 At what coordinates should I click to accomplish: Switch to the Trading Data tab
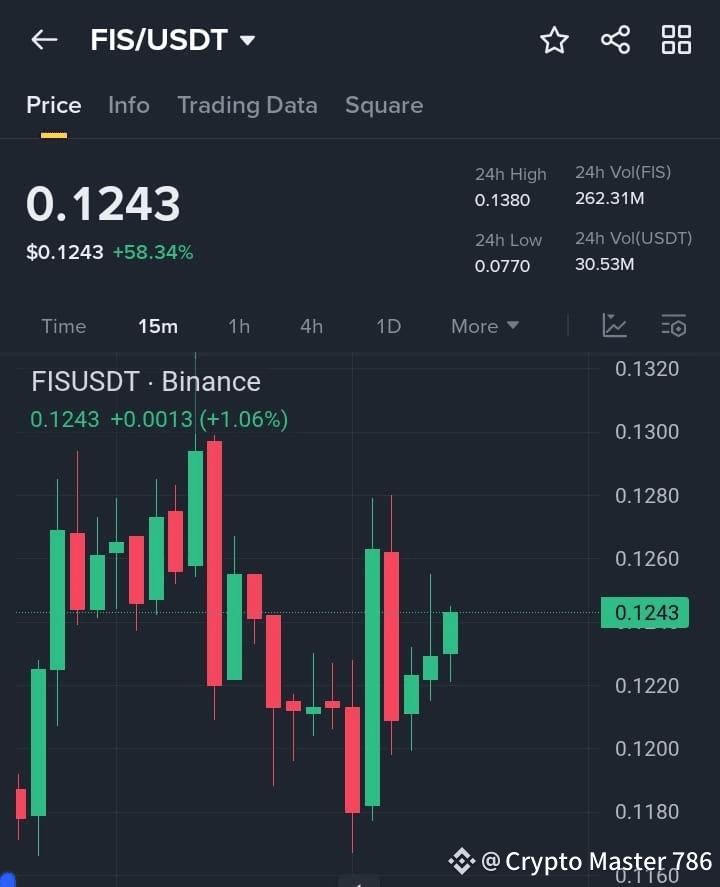[247, 105]
